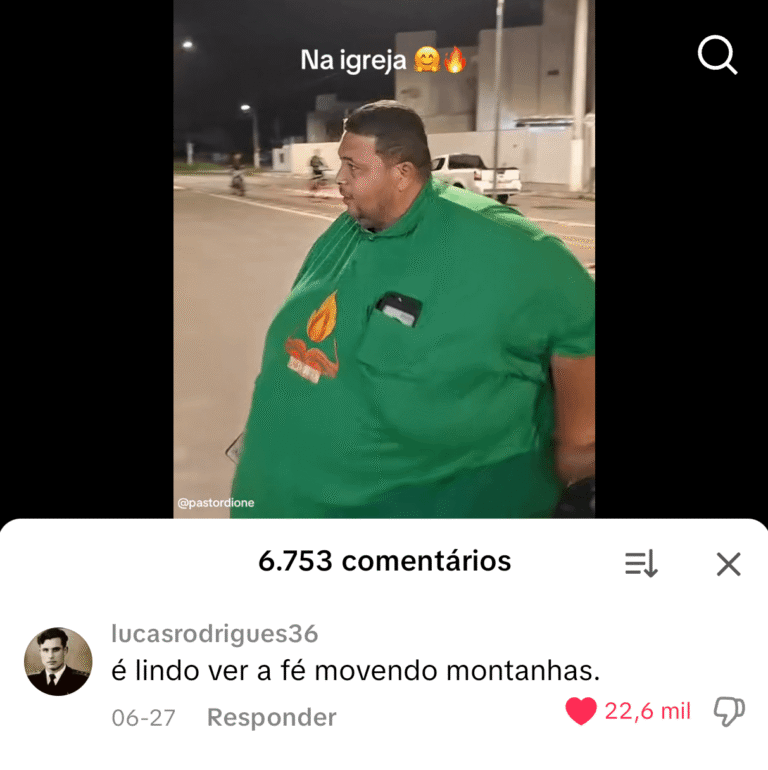Dislike the comment by lucasrodrigues36
Screen dimensions: 768x770
click(728, 712)
